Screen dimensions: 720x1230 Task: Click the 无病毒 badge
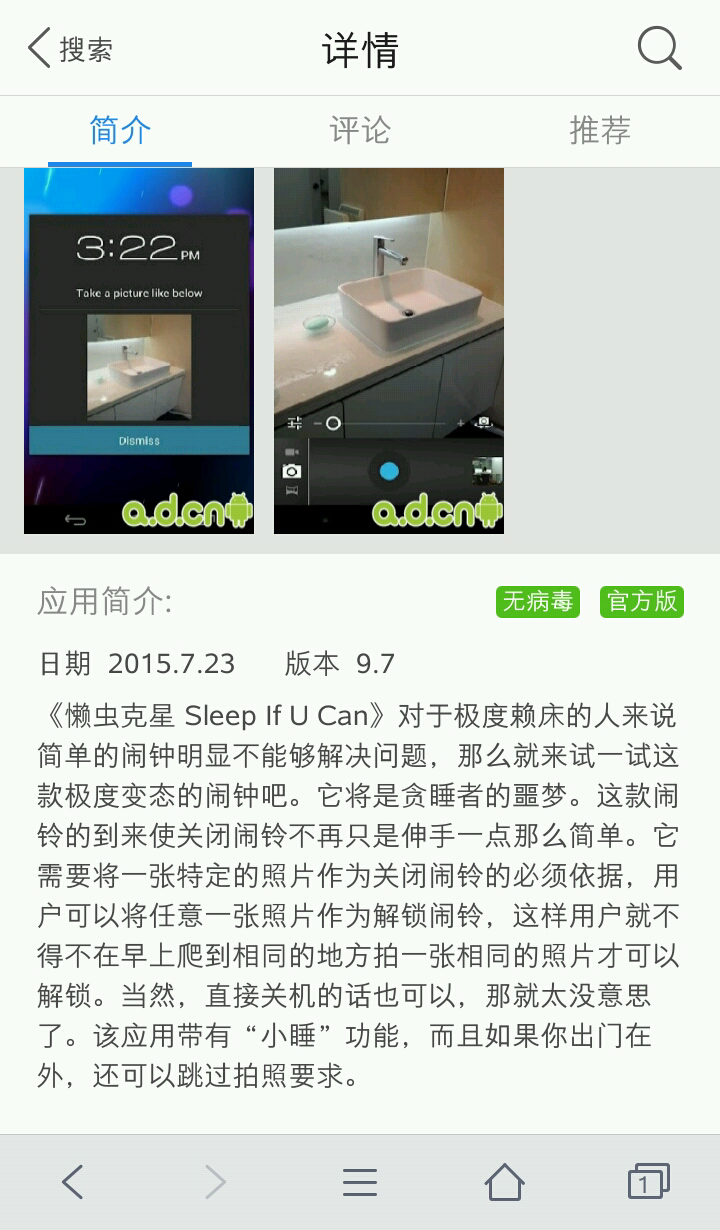(537, 602)
